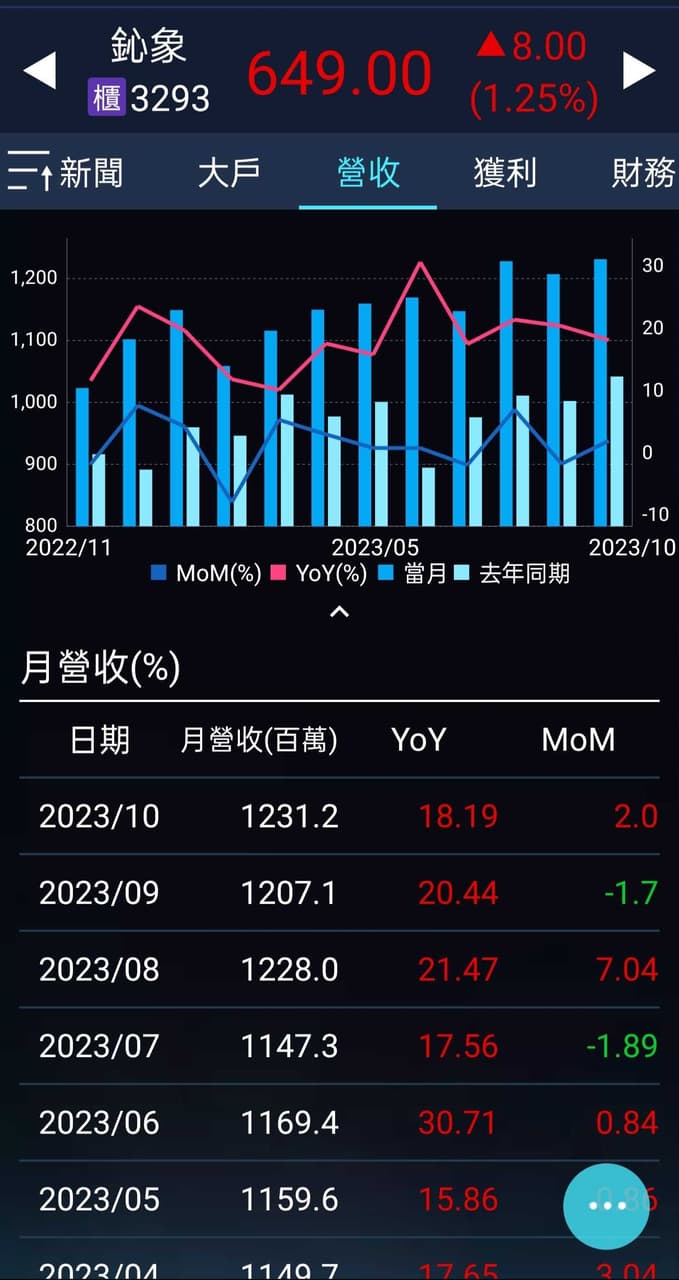The width and height of the screenshot is (679, 1280).
Task: Go to the previous stock arrow
Action: (x=40, y=71)
